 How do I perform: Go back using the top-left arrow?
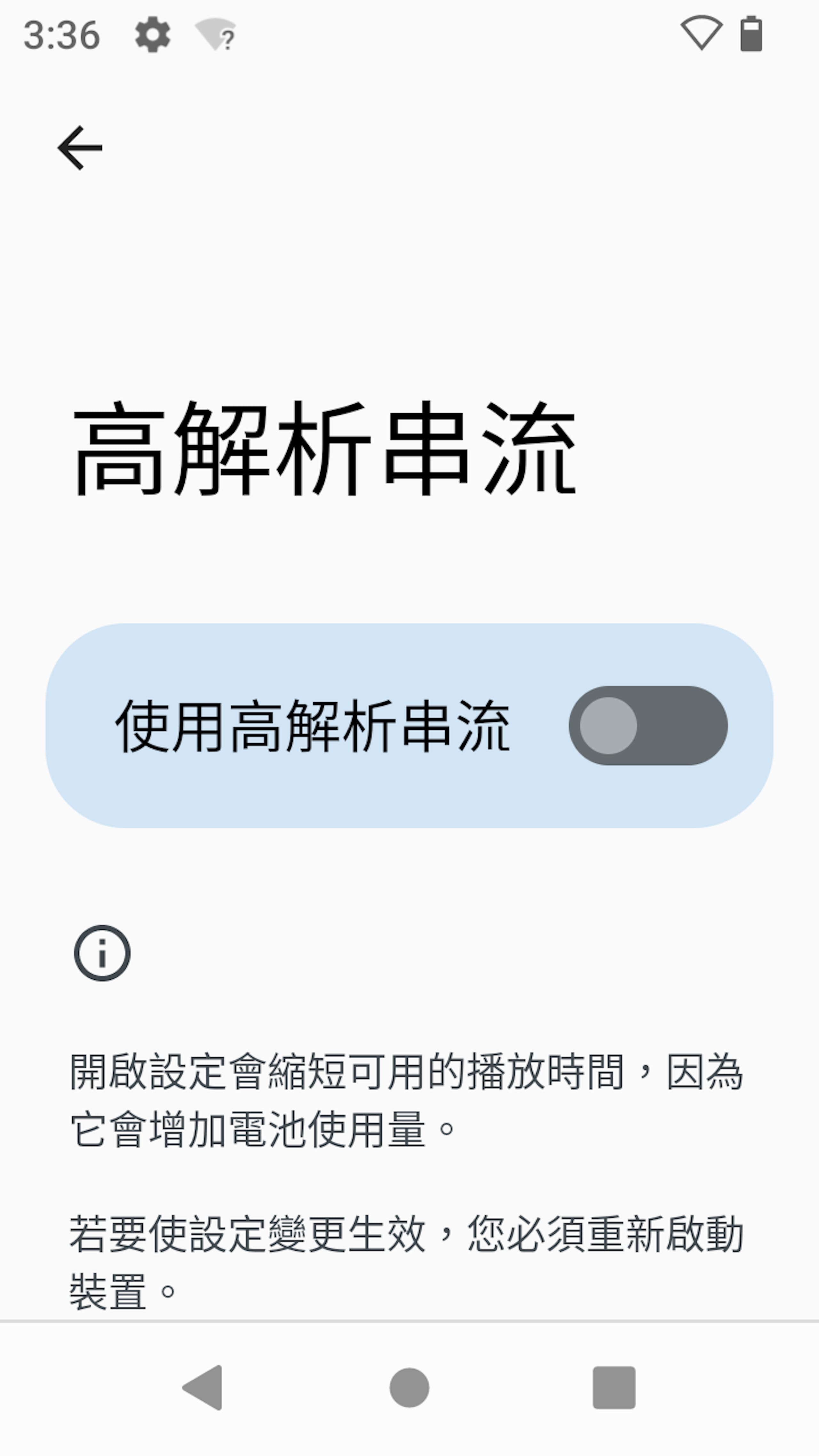click(x=80, y=148)
